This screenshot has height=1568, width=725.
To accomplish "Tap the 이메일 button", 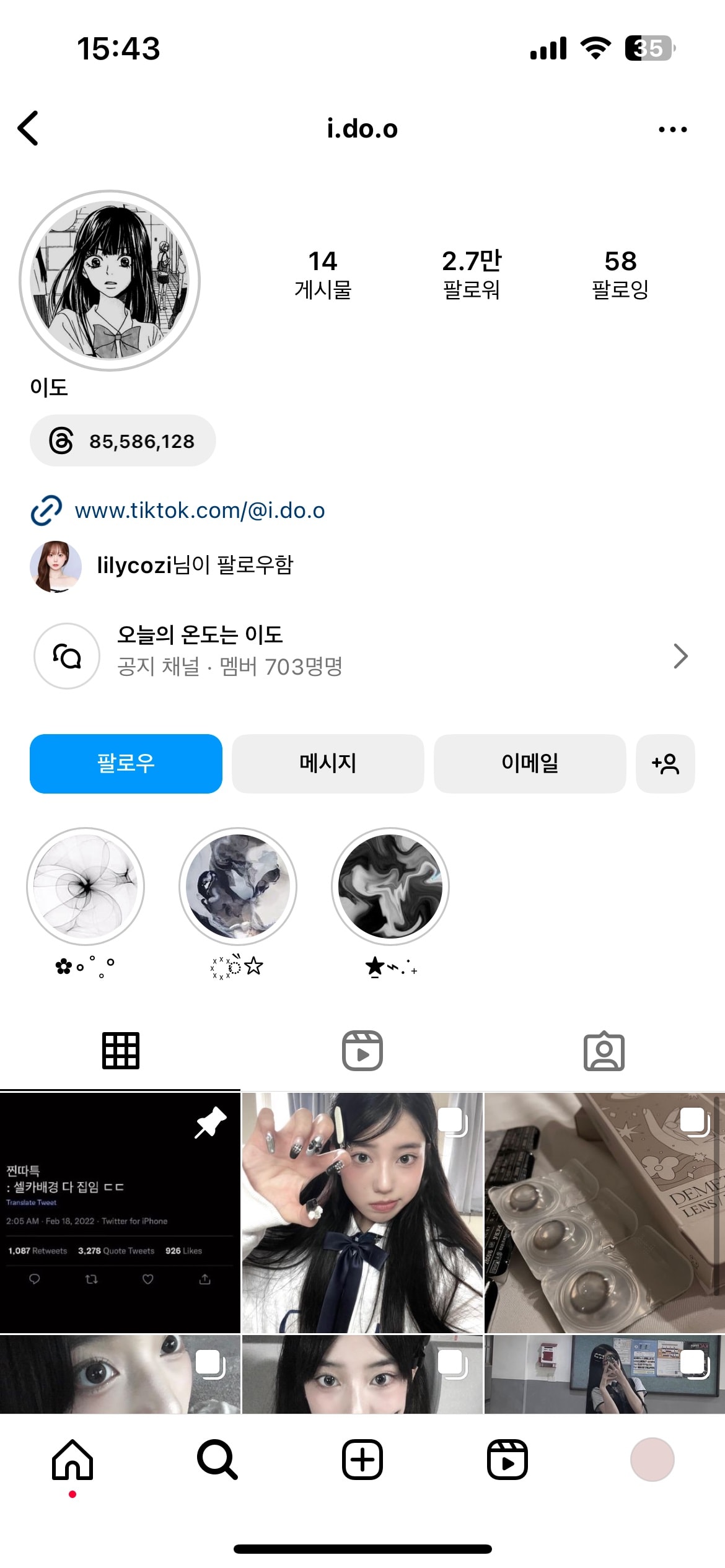I will (x=530, y=763).
